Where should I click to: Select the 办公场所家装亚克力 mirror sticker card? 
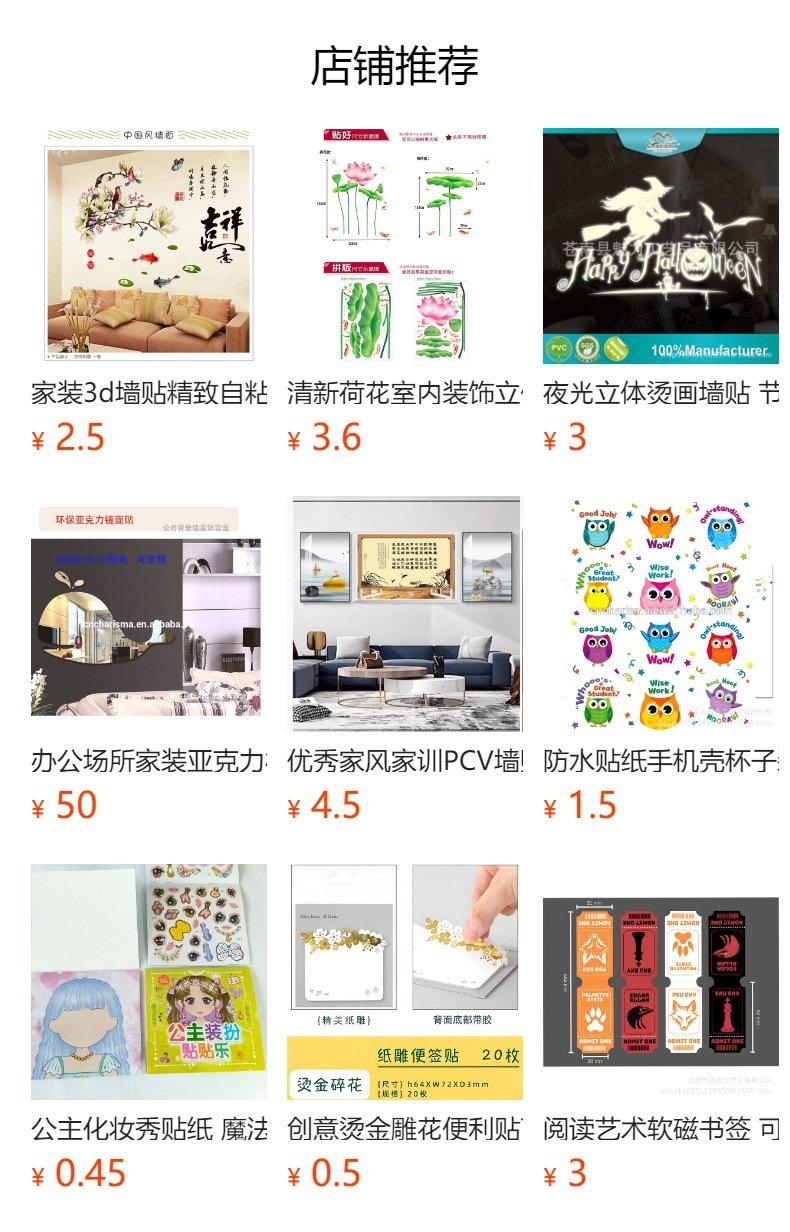coord(149,614)
